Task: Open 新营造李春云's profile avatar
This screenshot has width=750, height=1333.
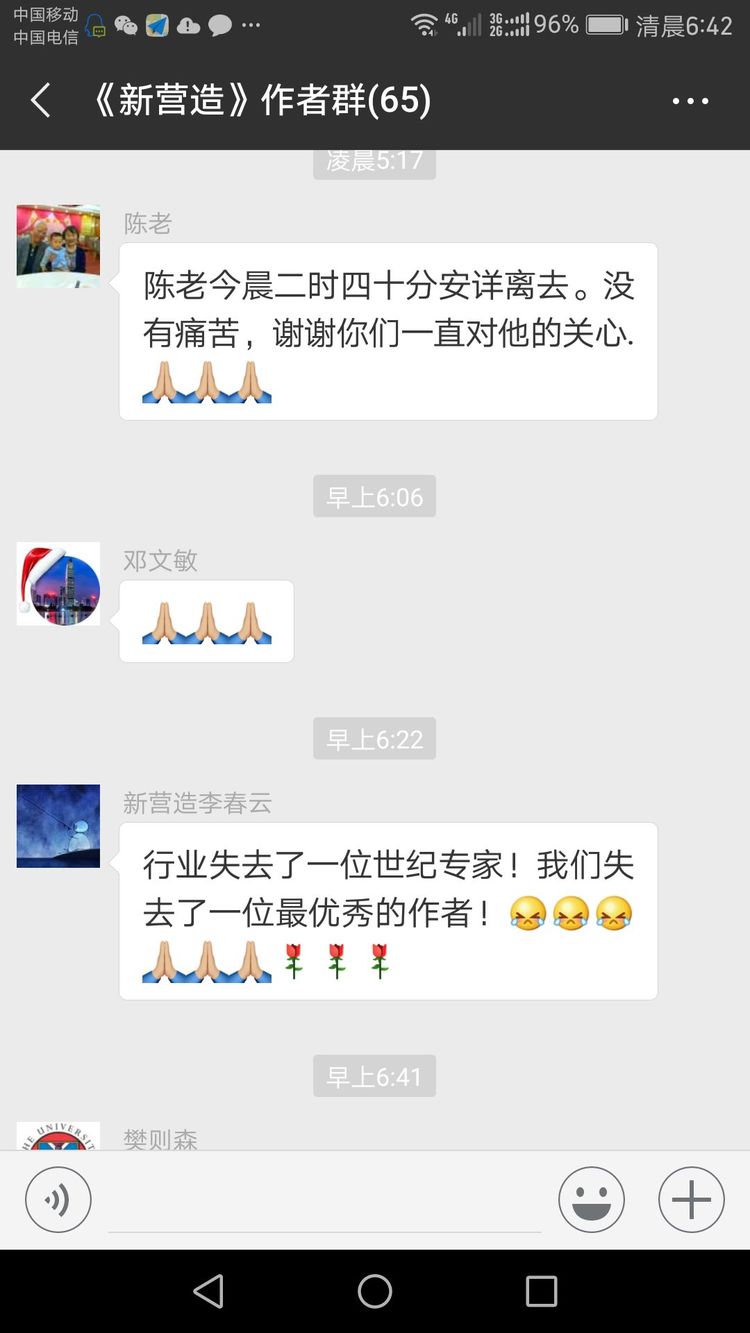Action: pyautogui.click(x=58, y=826)
